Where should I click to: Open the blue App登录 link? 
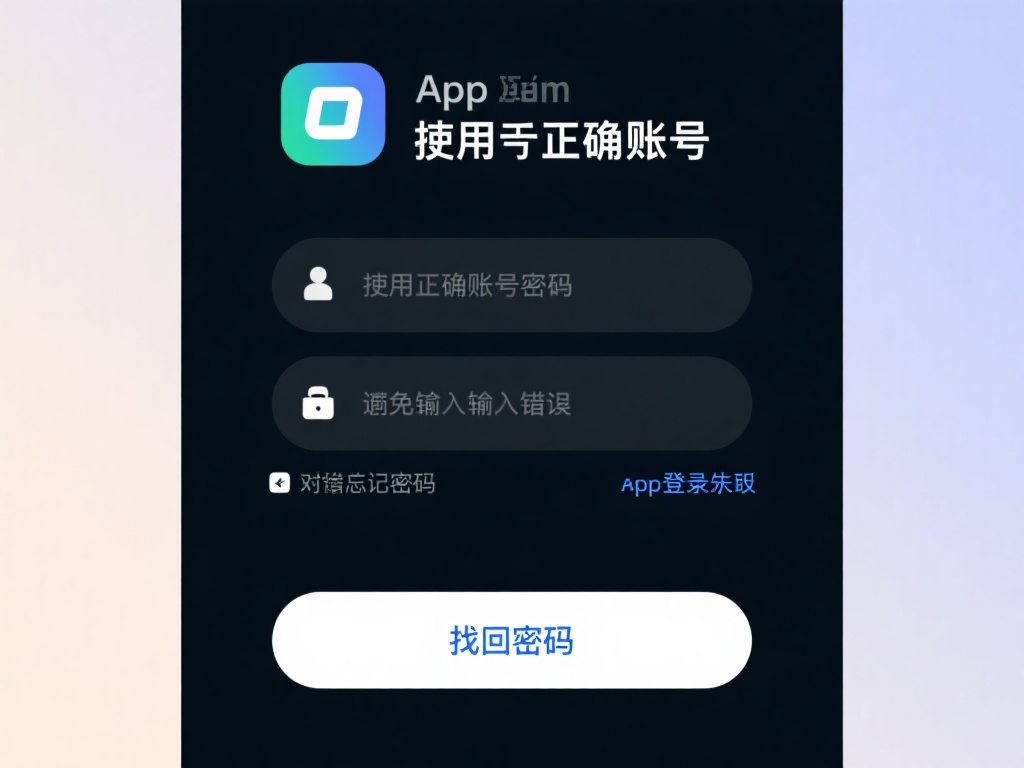click(x=688, y=484)
